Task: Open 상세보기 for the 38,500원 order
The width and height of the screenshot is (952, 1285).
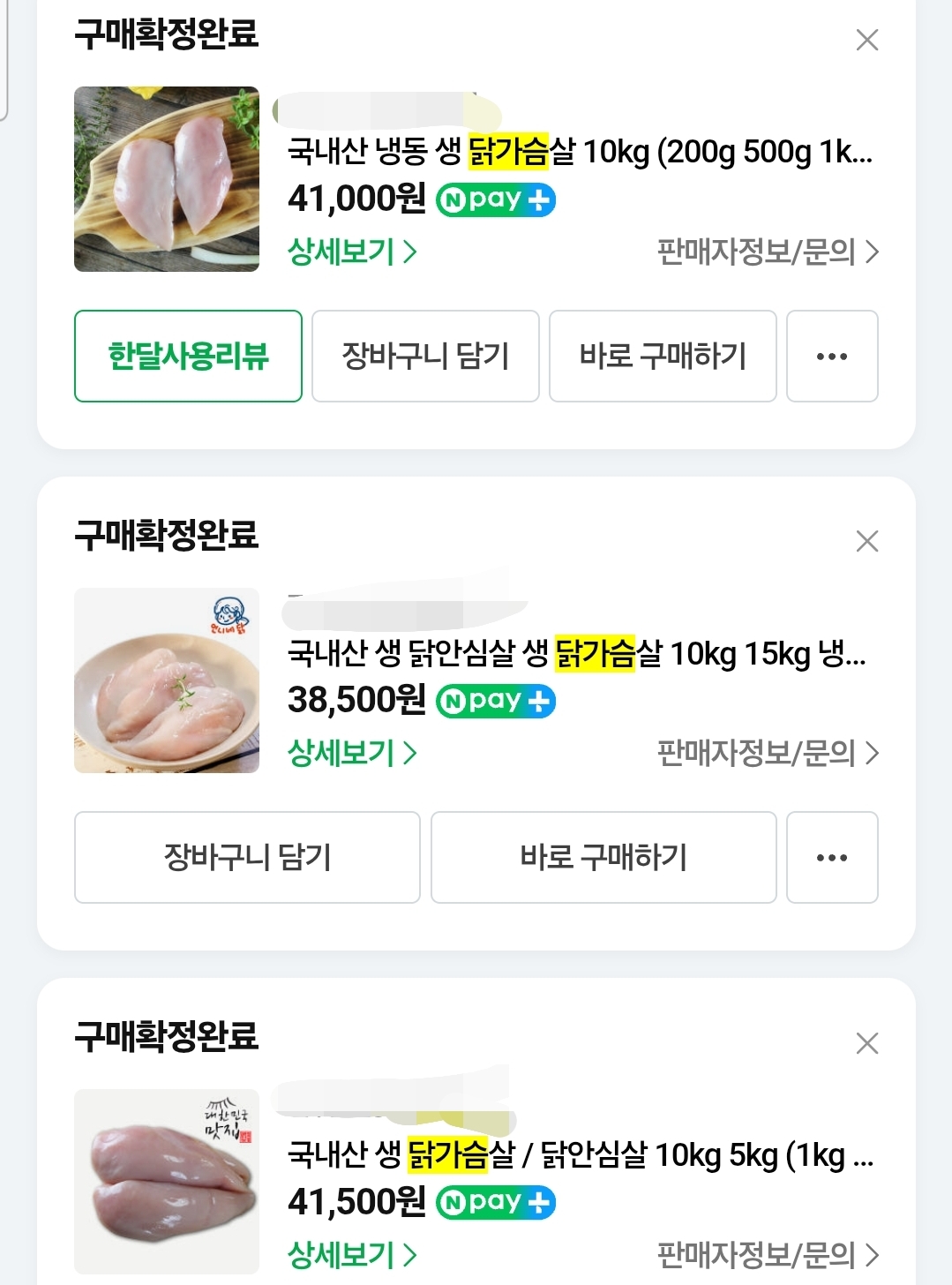Action: [351, 754]
